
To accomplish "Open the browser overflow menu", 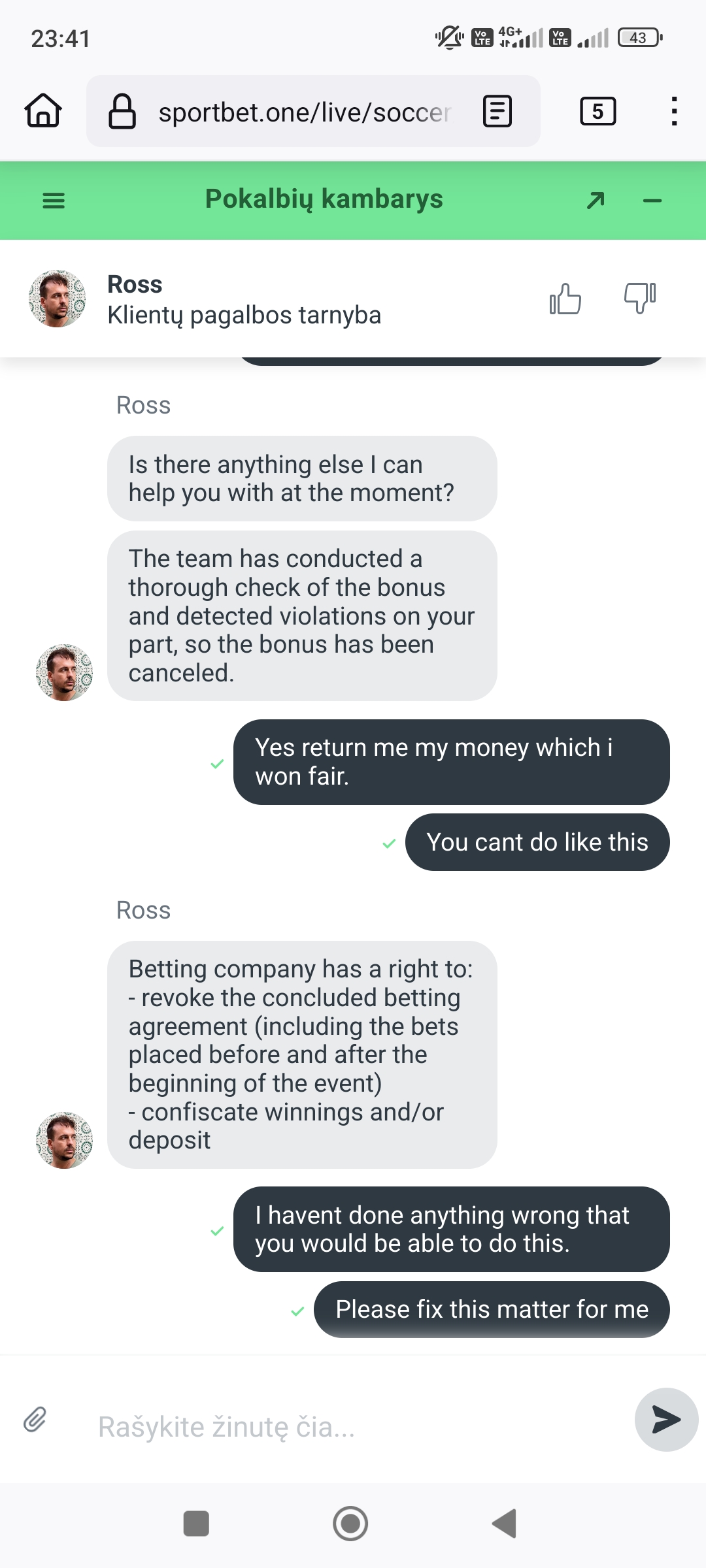I will [674, 111].
